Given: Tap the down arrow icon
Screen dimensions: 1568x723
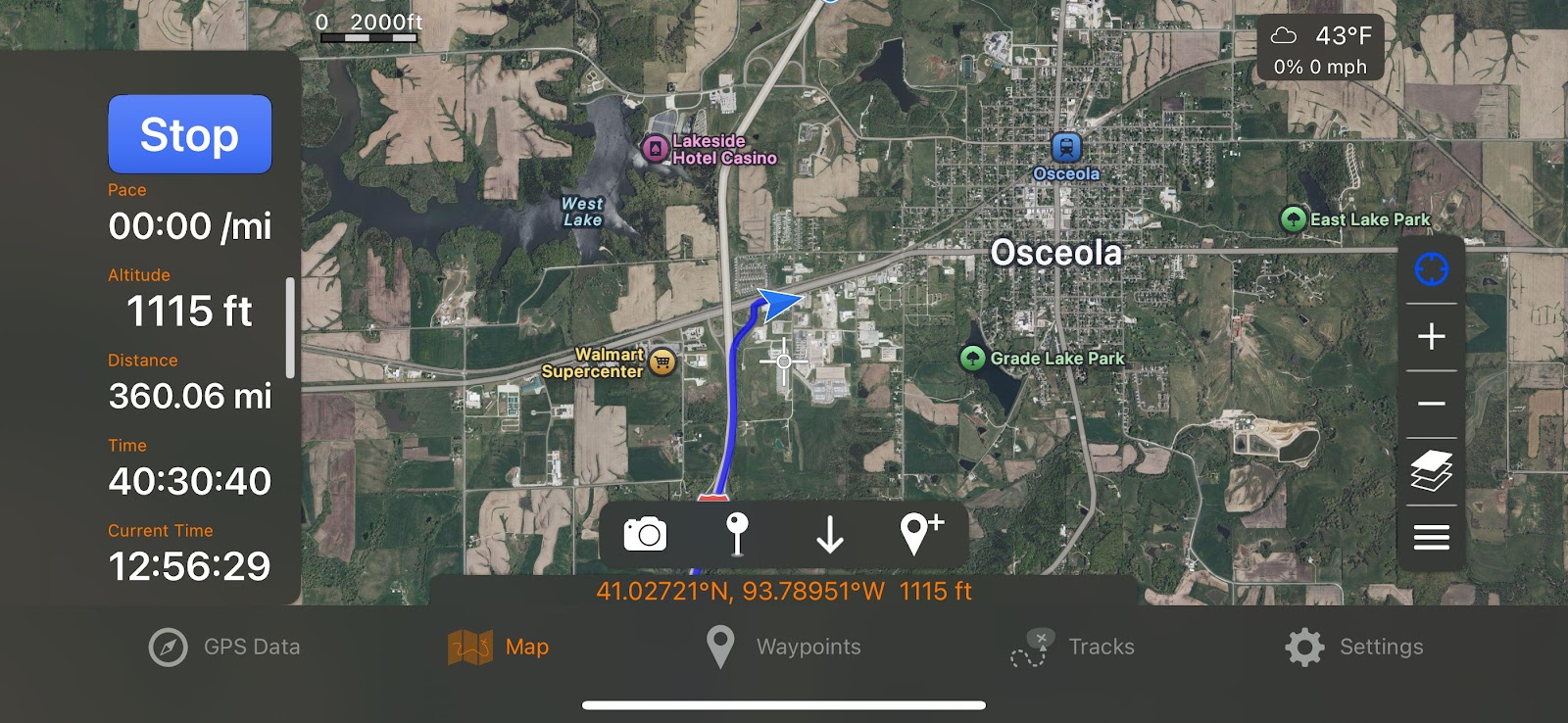Looking at the screenshot, I should coord(829,535).
